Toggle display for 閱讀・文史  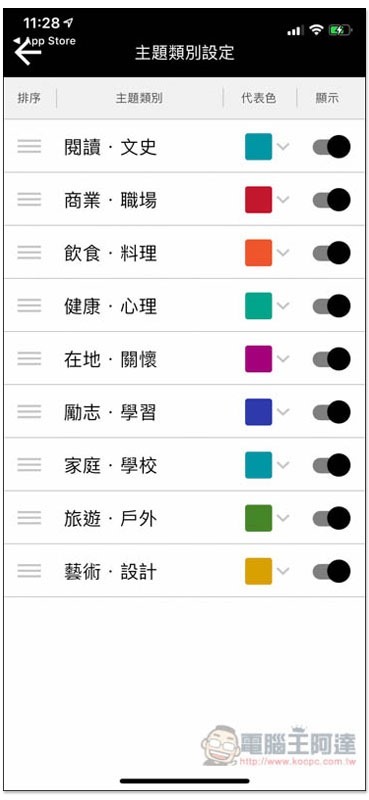[332, 147]
